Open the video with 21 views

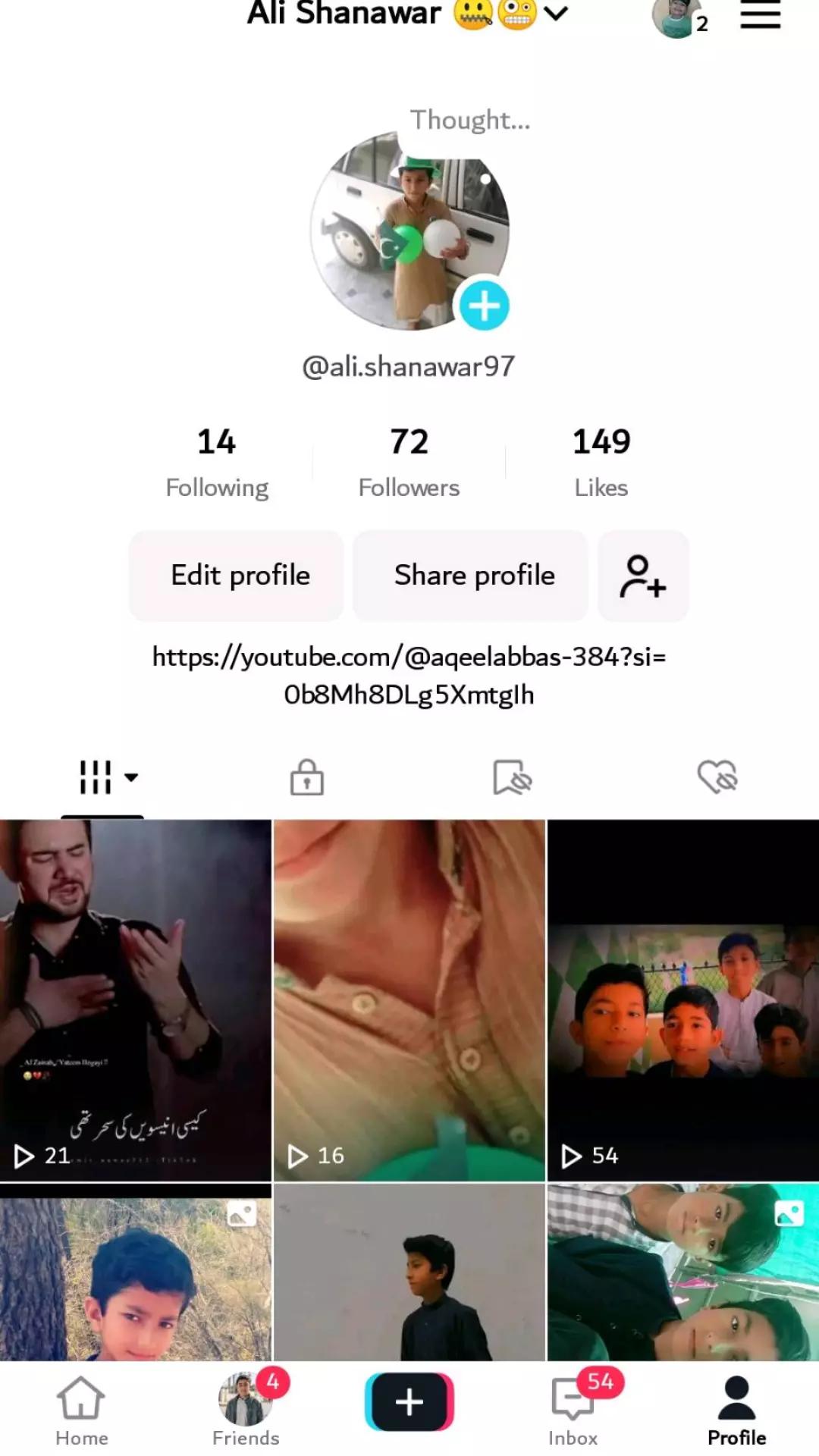tap(136, 1000)
